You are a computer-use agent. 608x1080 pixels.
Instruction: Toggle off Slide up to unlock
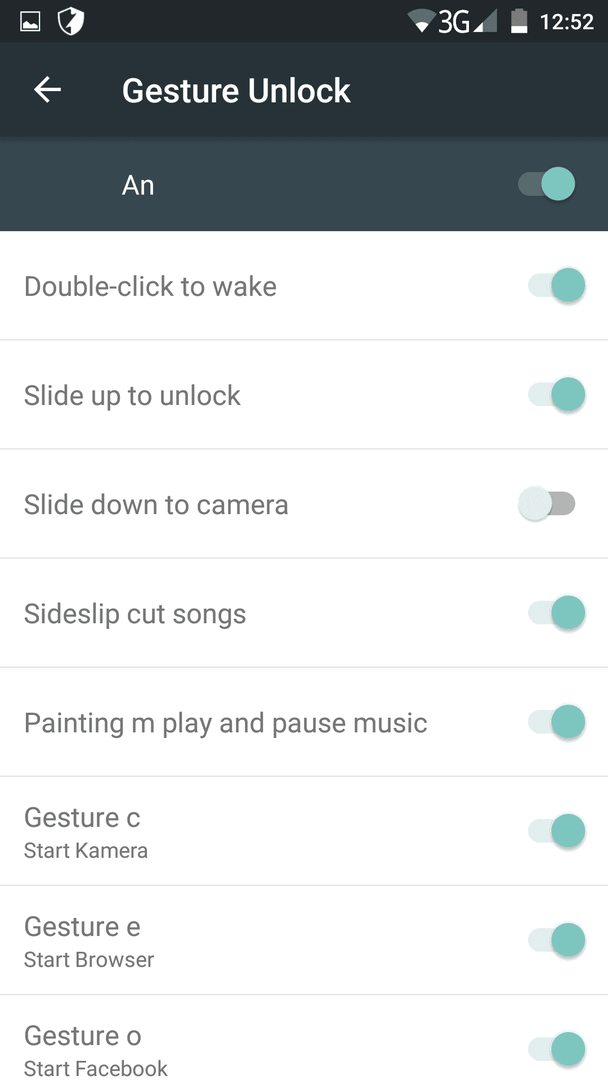556,395
